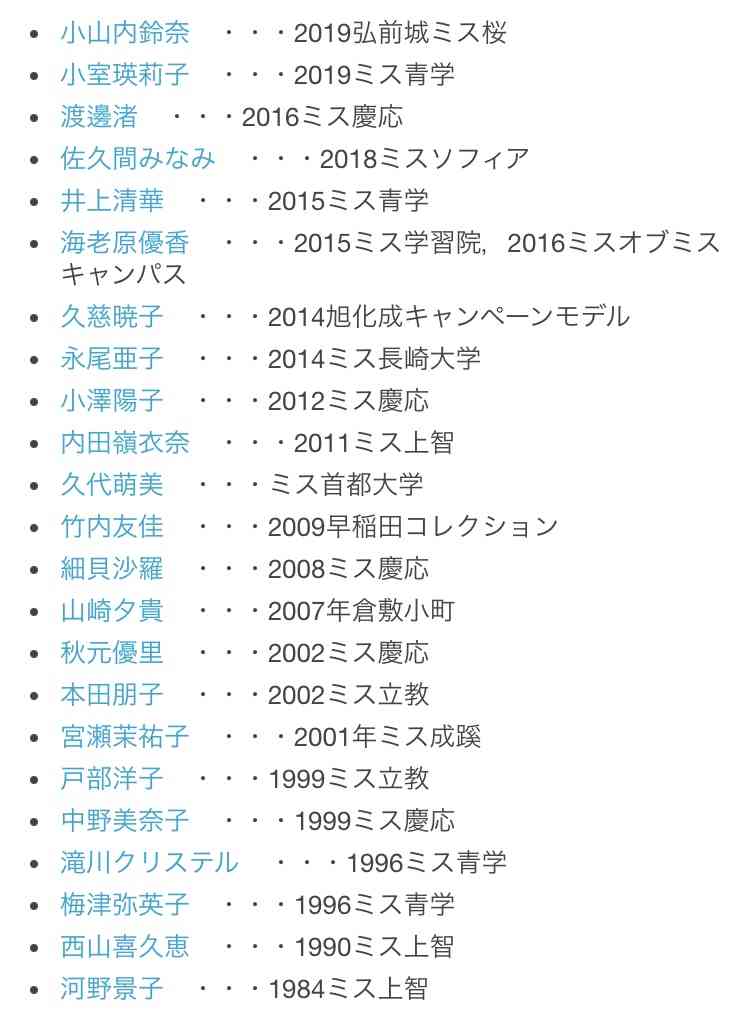Image resolution: width=750 pixels, height=1012 pixels.
Task: Select the 井上清華 link
Action: [111, 201]
